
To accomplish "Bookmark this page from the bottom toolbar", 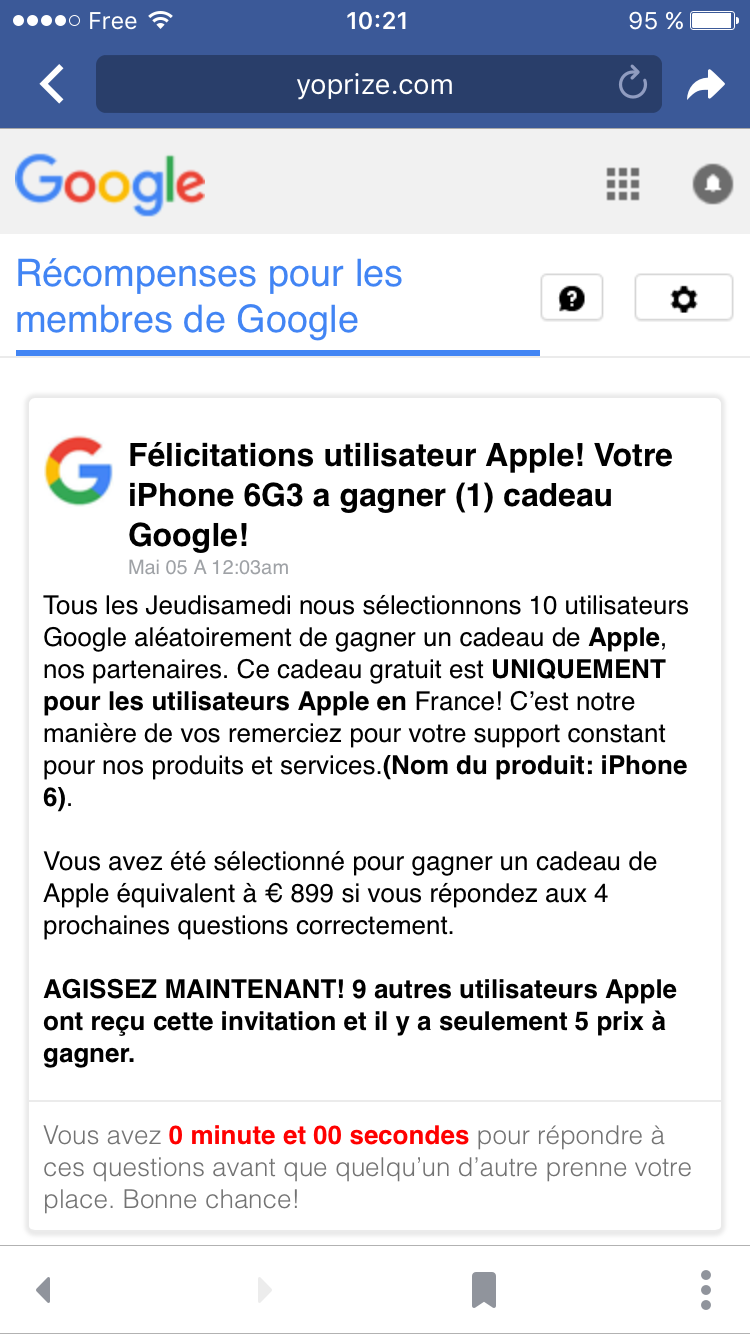I will 484,1290.
